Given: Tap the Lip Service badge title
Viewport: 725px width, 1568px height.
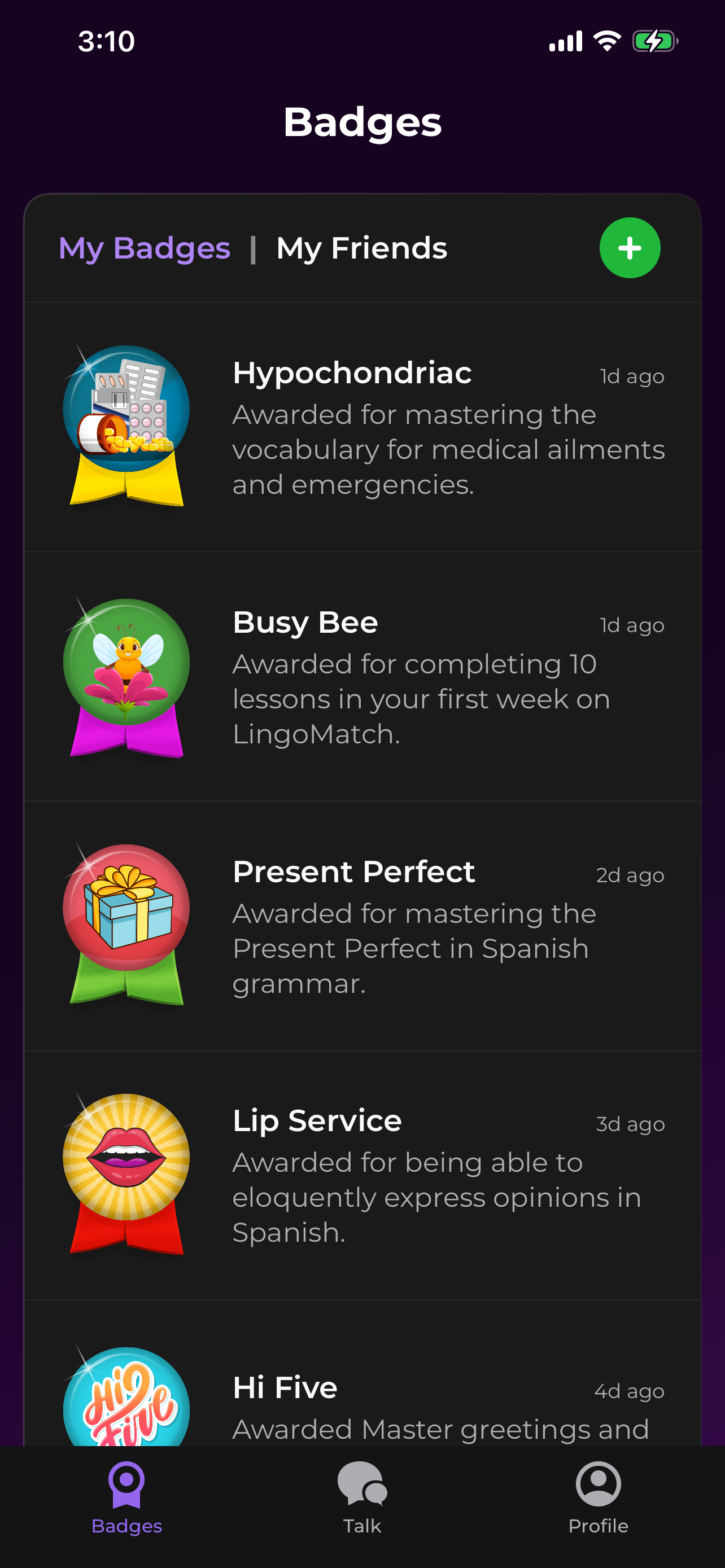Looking at the screenshot, I should 316,1120.
